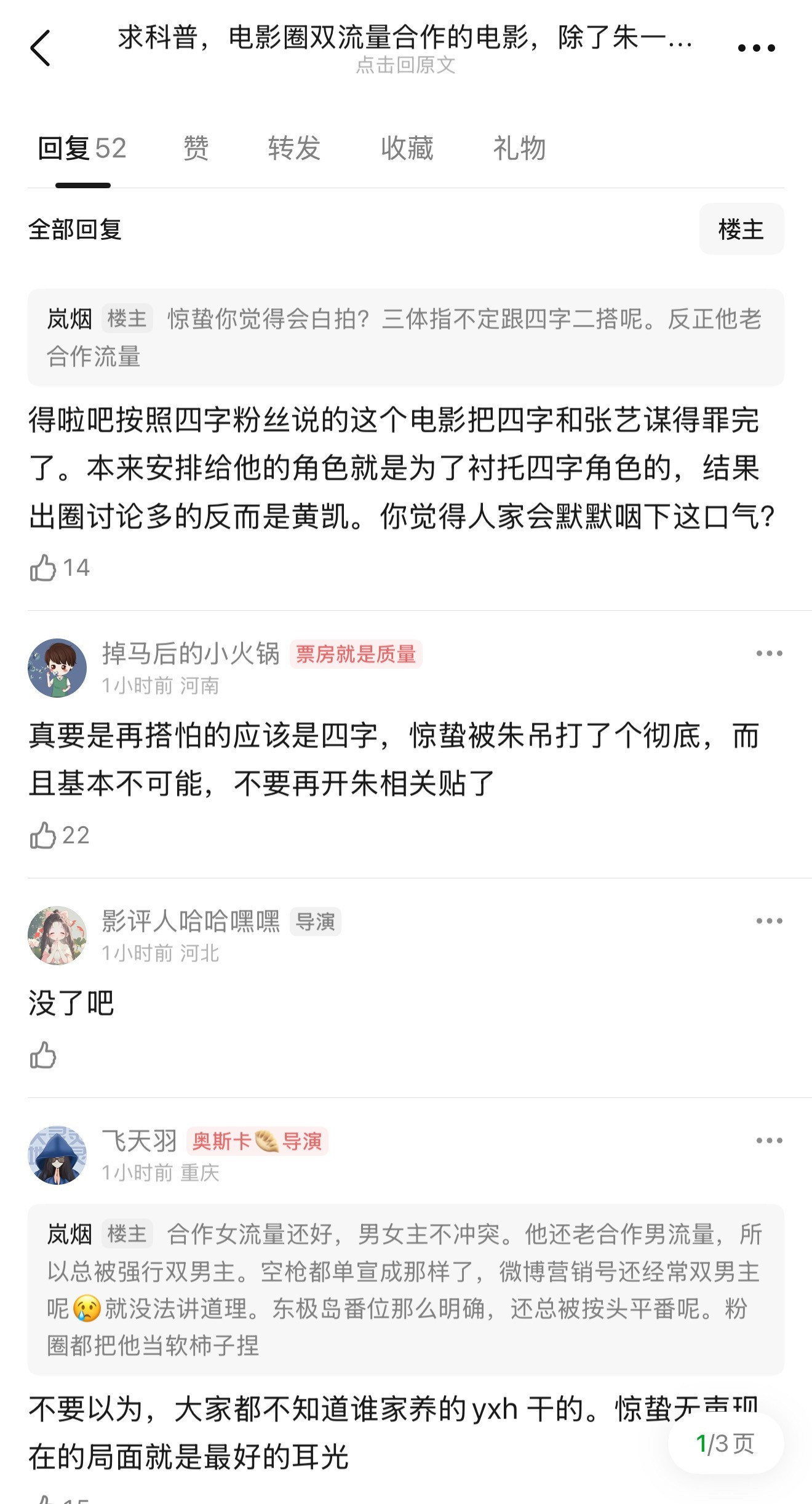Like 掉马后的小火锅's comment with 22 likes
Image resolution: width=812 pixels, height=1504 pixels.
click(x=43, y=837)
